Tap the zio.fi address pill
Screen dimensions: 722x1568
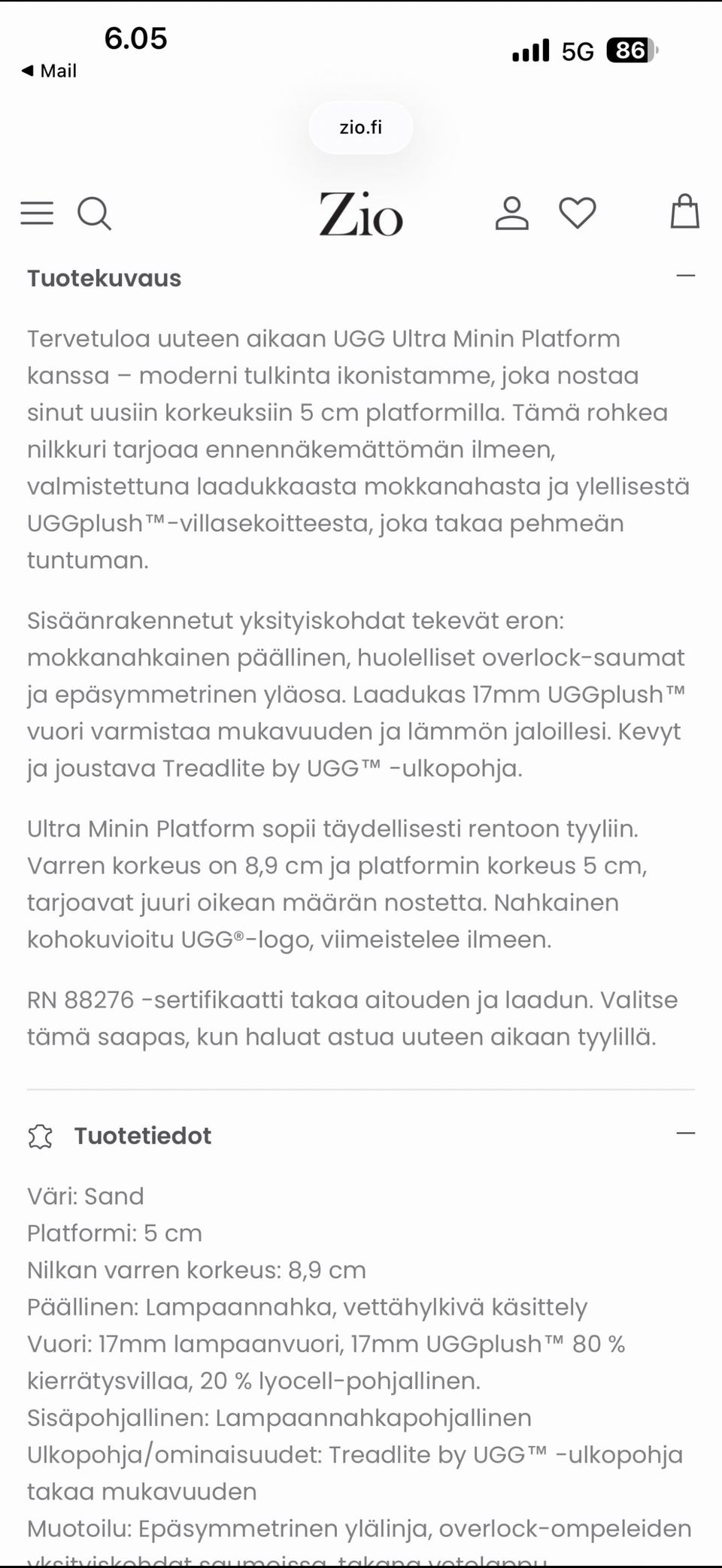pos(361,128)
